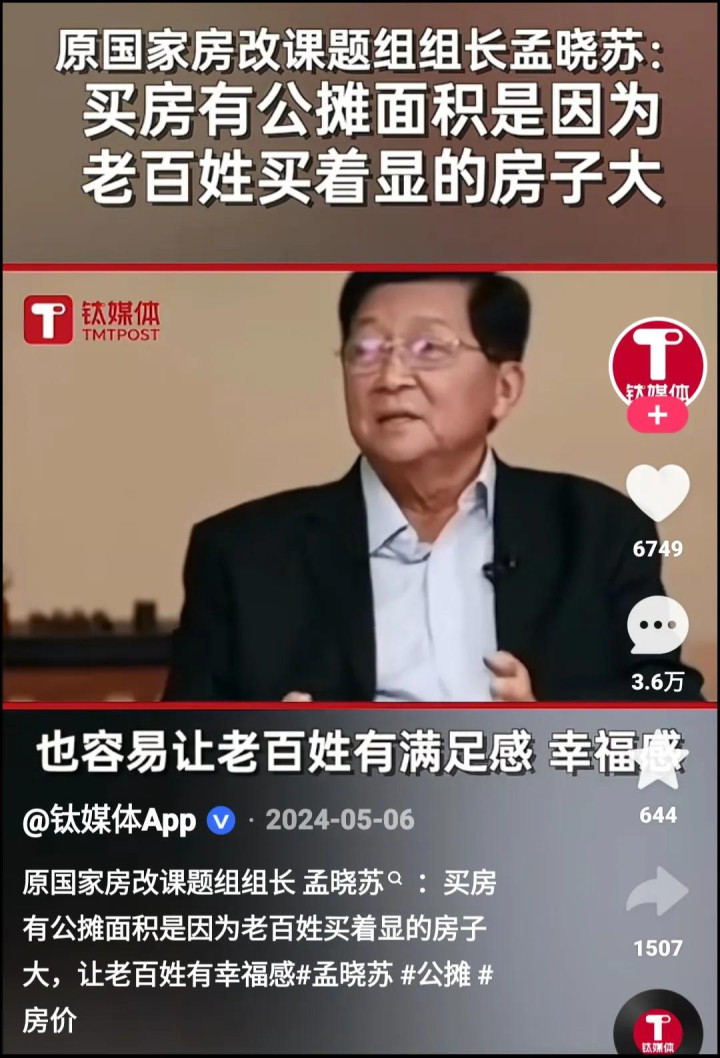Share this video using the arrow icon
Image resolution: width=720 pixels, height=1058 pixels.
[657, 892]
